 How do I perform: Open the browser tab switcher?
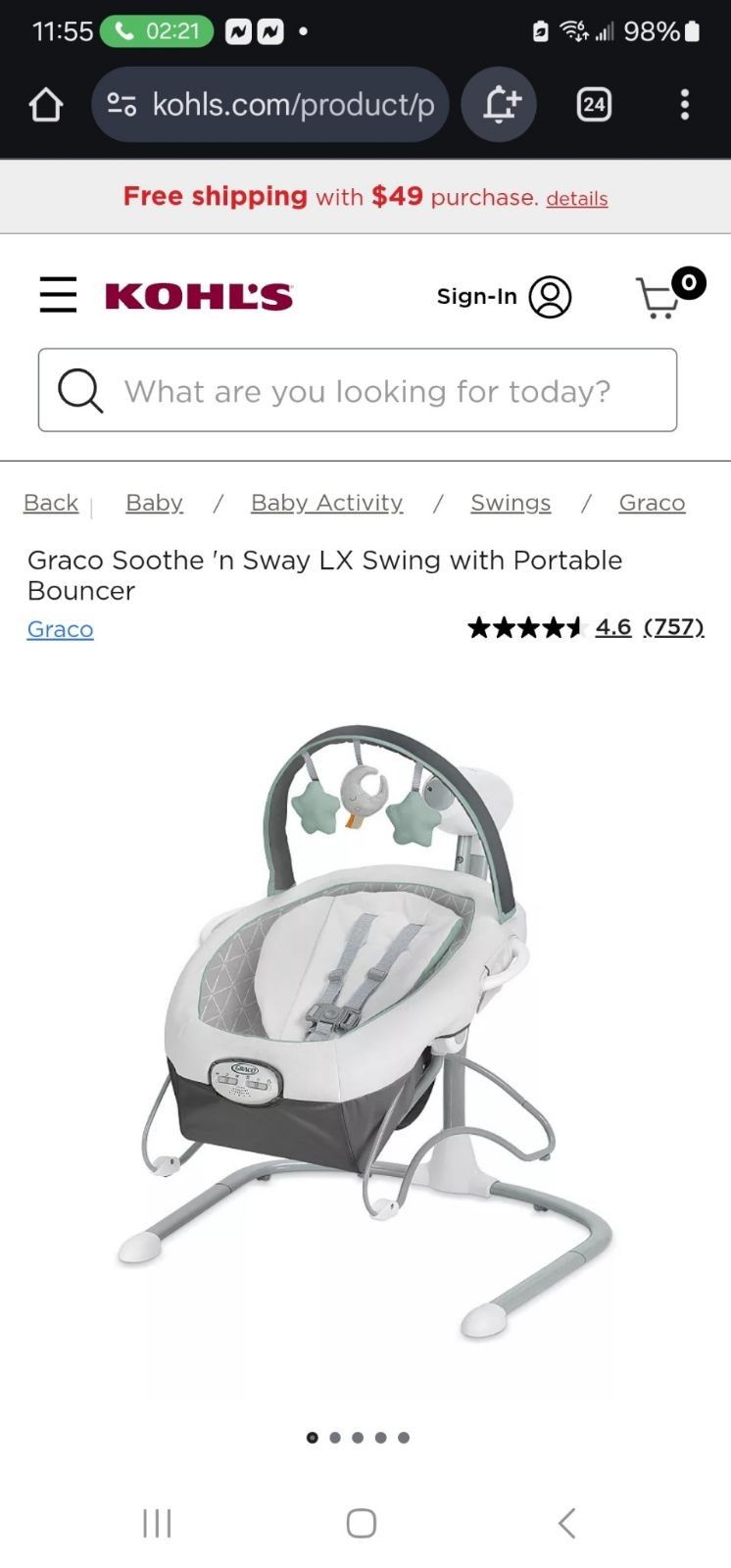point(594,104)
